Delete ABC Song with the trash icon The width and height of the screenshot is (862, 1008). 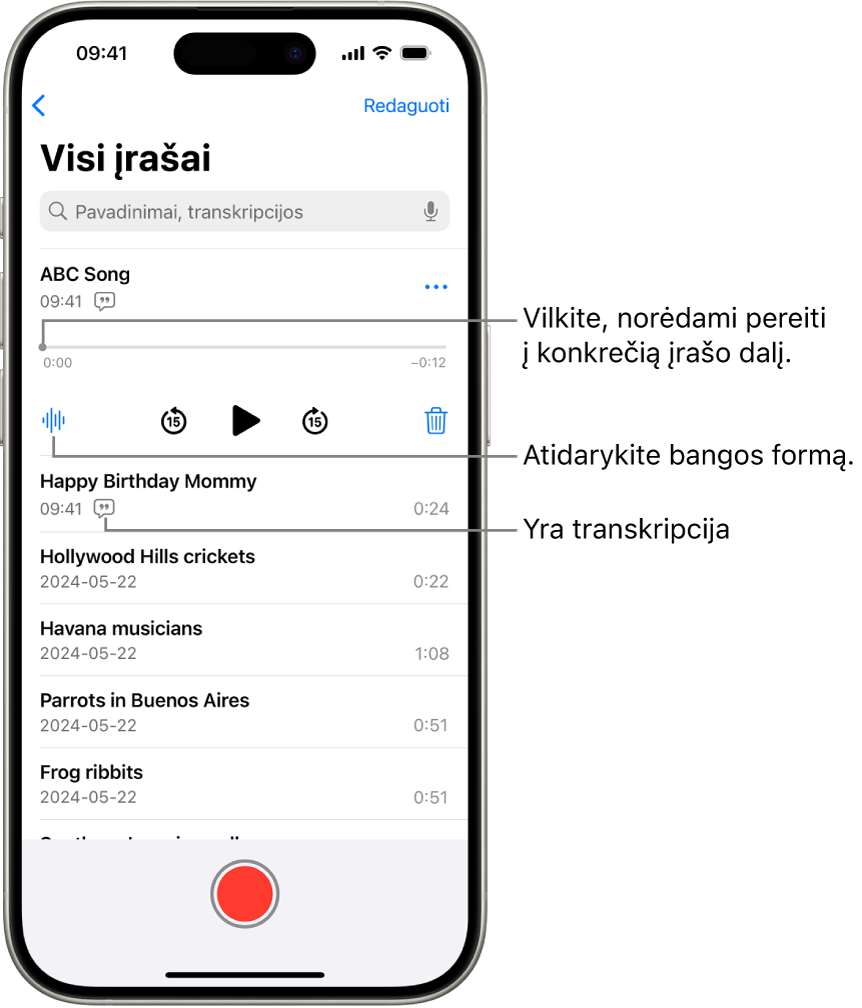(435, 421)
